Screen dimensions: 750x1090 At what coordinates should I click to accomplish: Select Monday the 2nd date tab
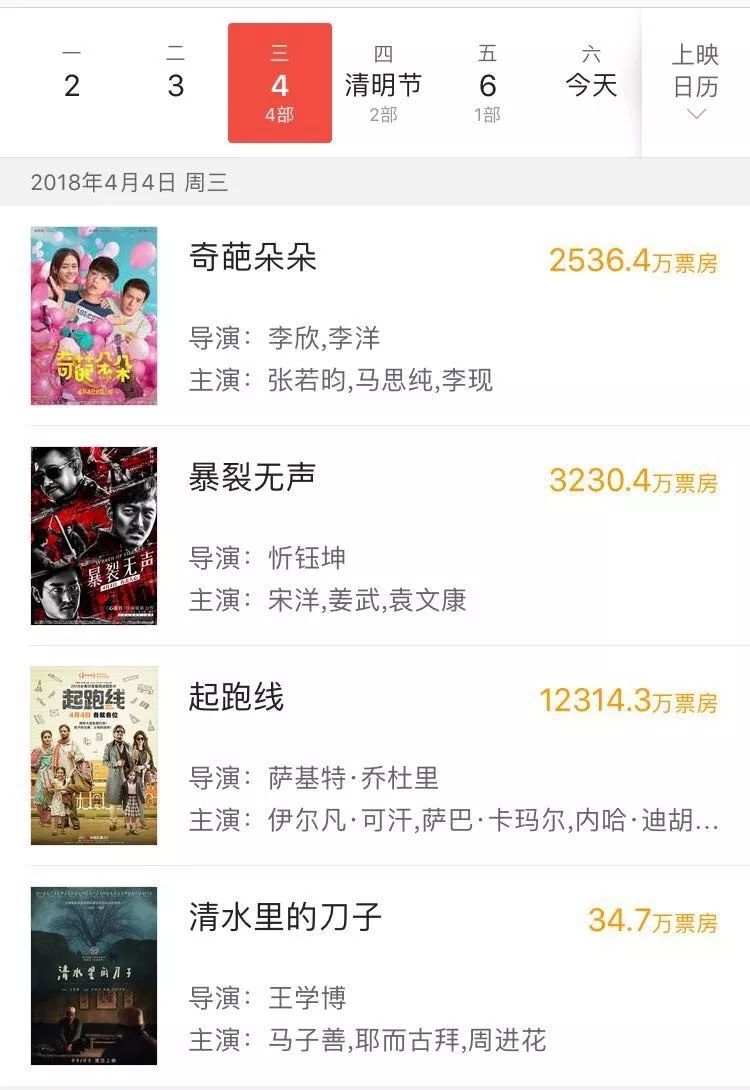click(x=72, y=74)
